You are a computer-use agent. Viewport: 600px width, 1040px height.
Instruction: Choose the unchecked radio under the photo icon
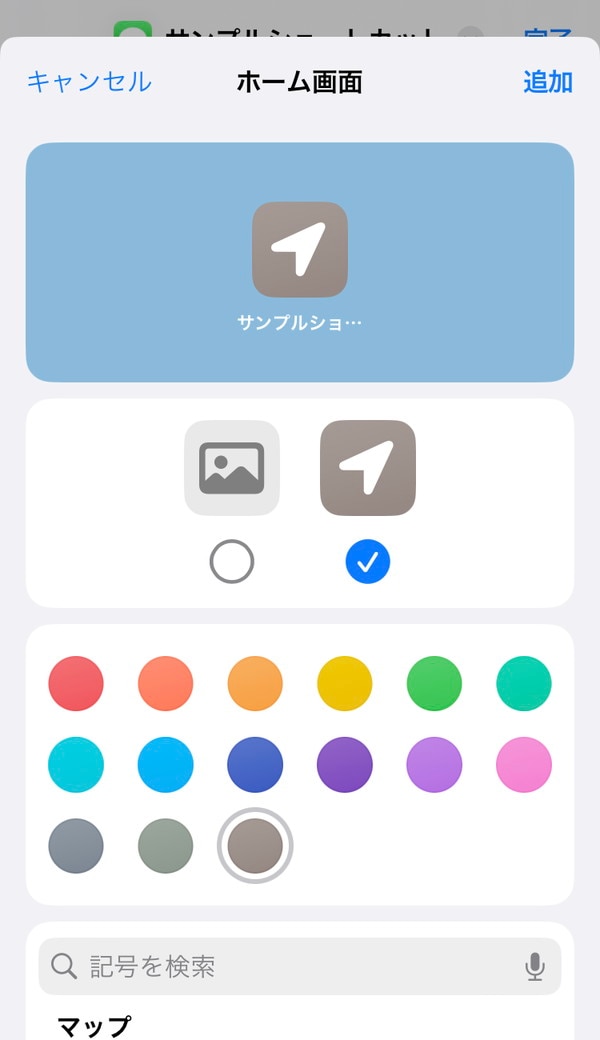[232, 562]
